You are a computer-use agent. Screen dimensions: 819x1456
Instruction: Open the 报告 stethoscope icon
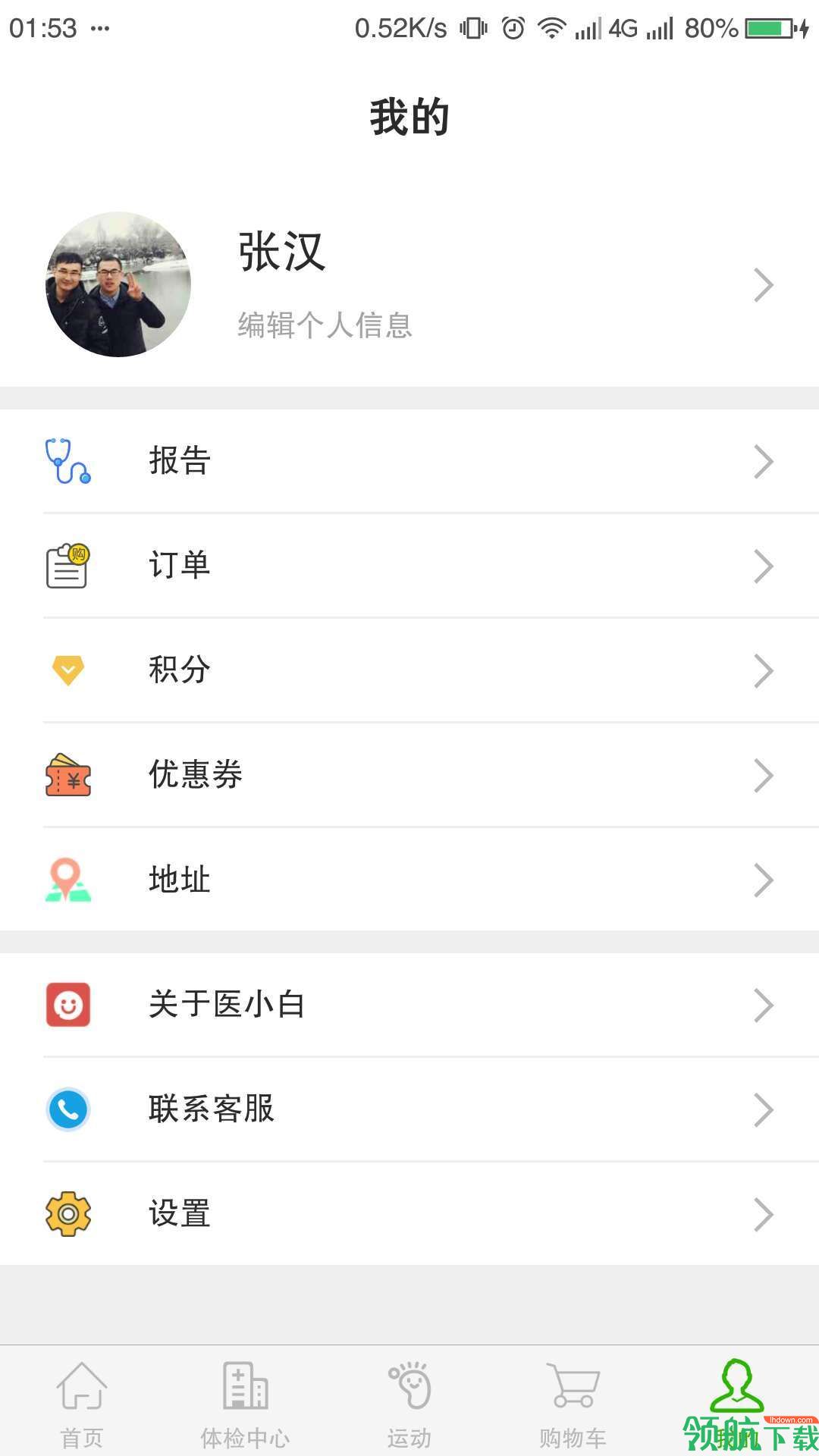[x=68, y=461]
